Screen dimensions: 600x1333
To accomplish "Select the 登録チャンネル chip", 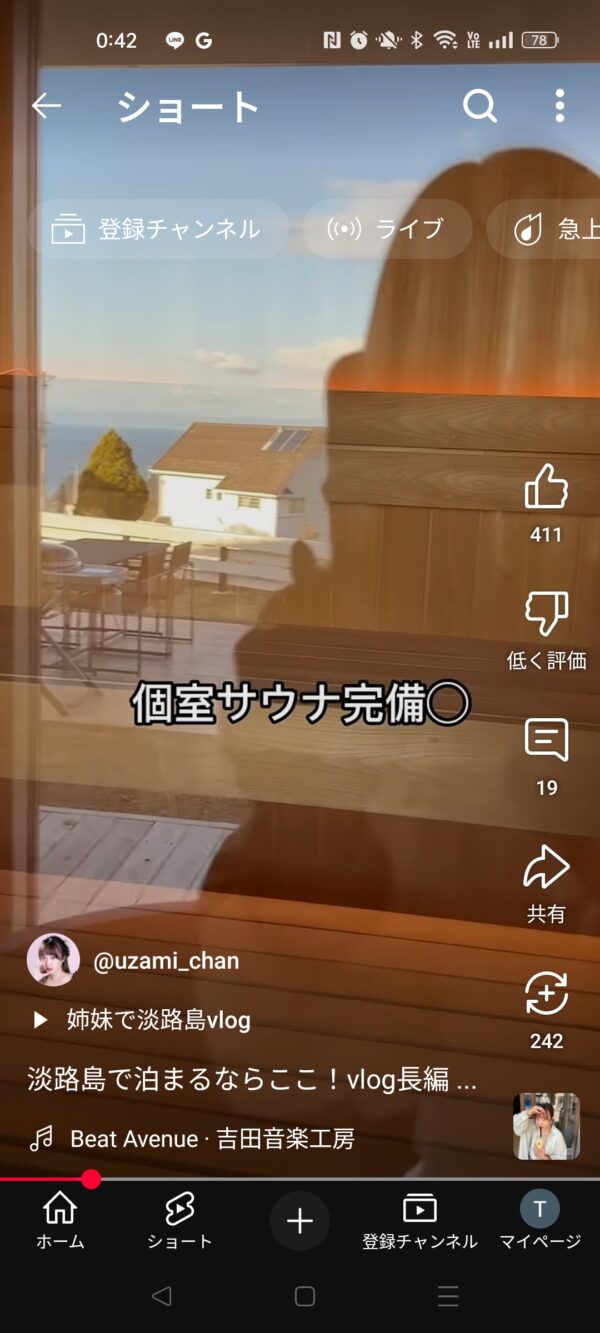I will (x=157, y=229).
